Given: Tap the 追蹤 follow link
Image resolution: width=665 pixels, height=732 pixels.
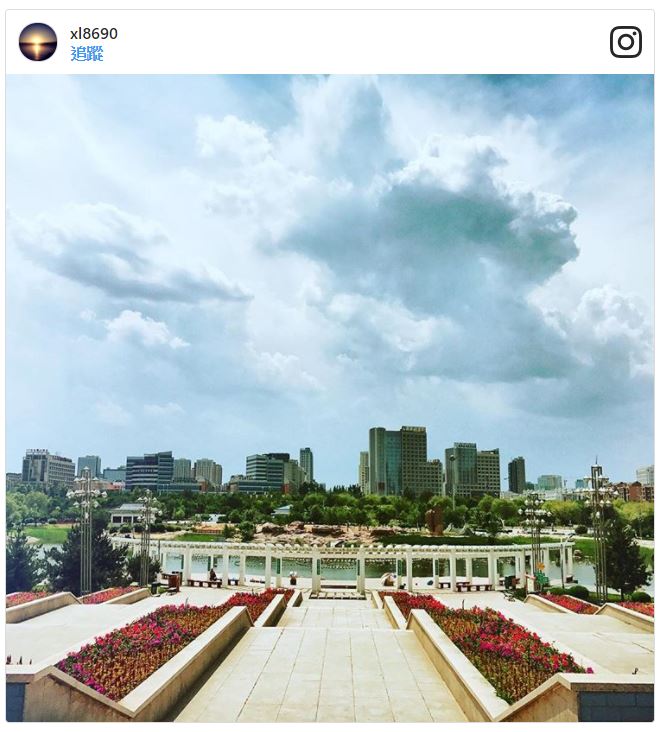Looking at the screenshot, I should [86, 53].
